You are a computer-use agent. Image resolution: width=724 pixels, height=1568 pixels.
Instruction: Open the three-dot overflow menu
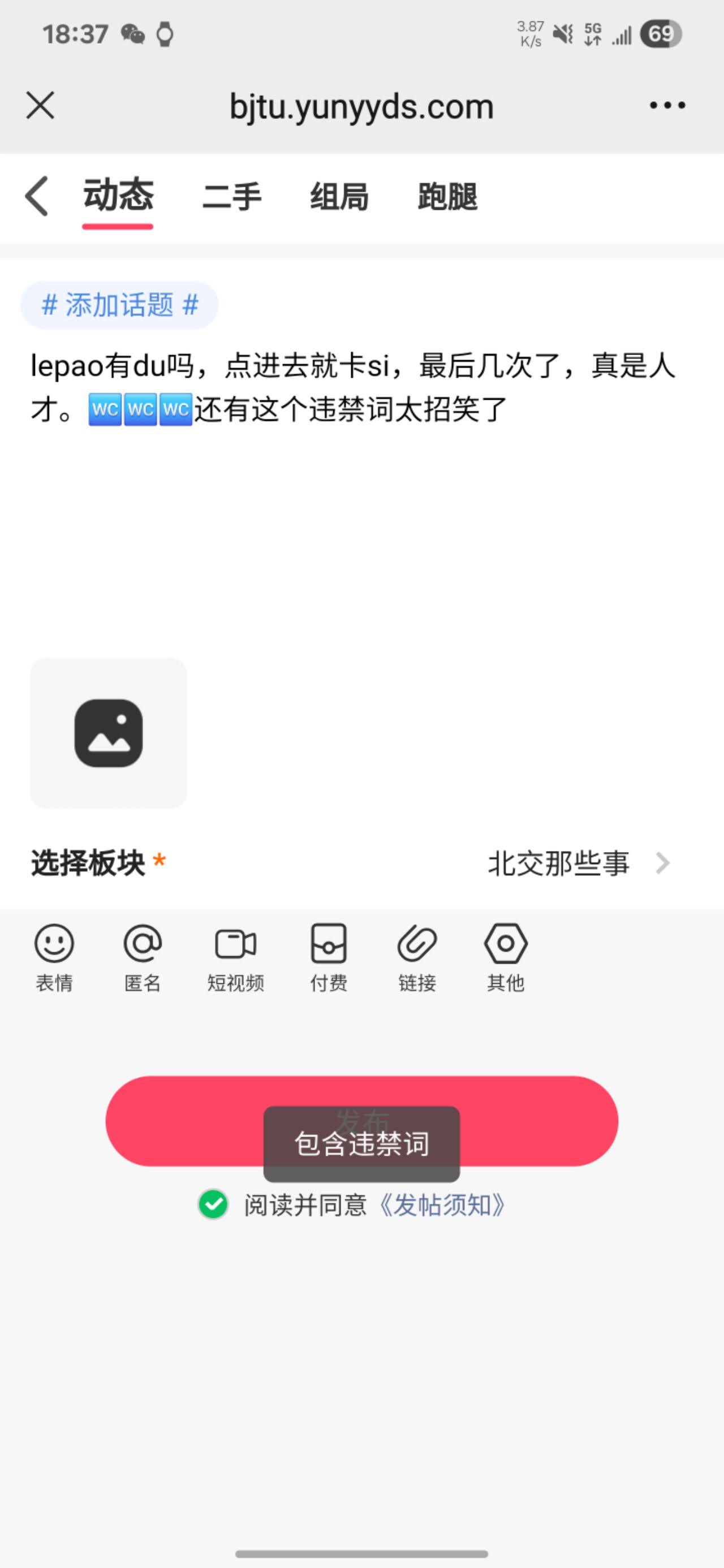[x=667, y=105]
